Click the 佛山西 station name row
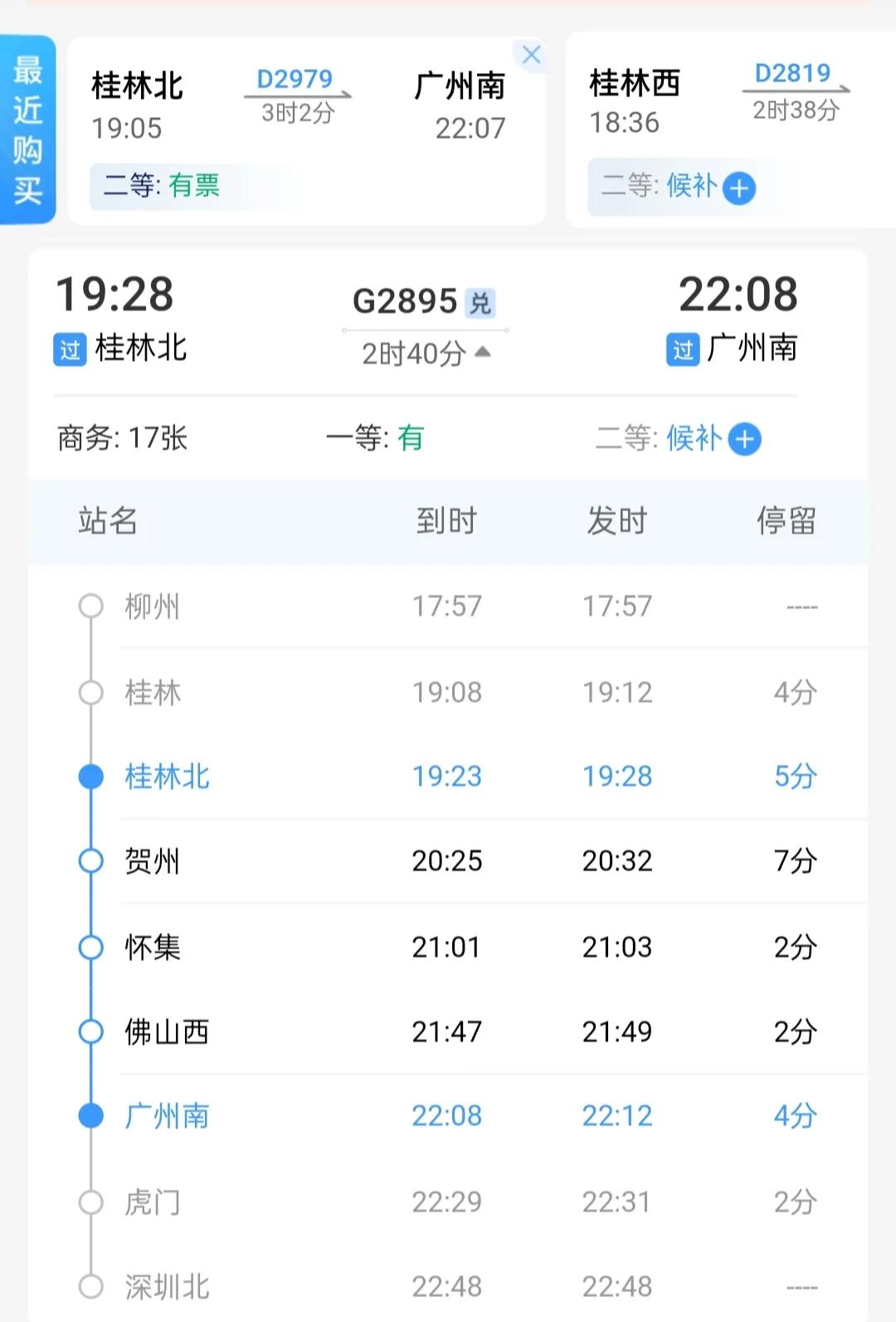Viewport: 896px width, 1322px height. (165, 1031)
